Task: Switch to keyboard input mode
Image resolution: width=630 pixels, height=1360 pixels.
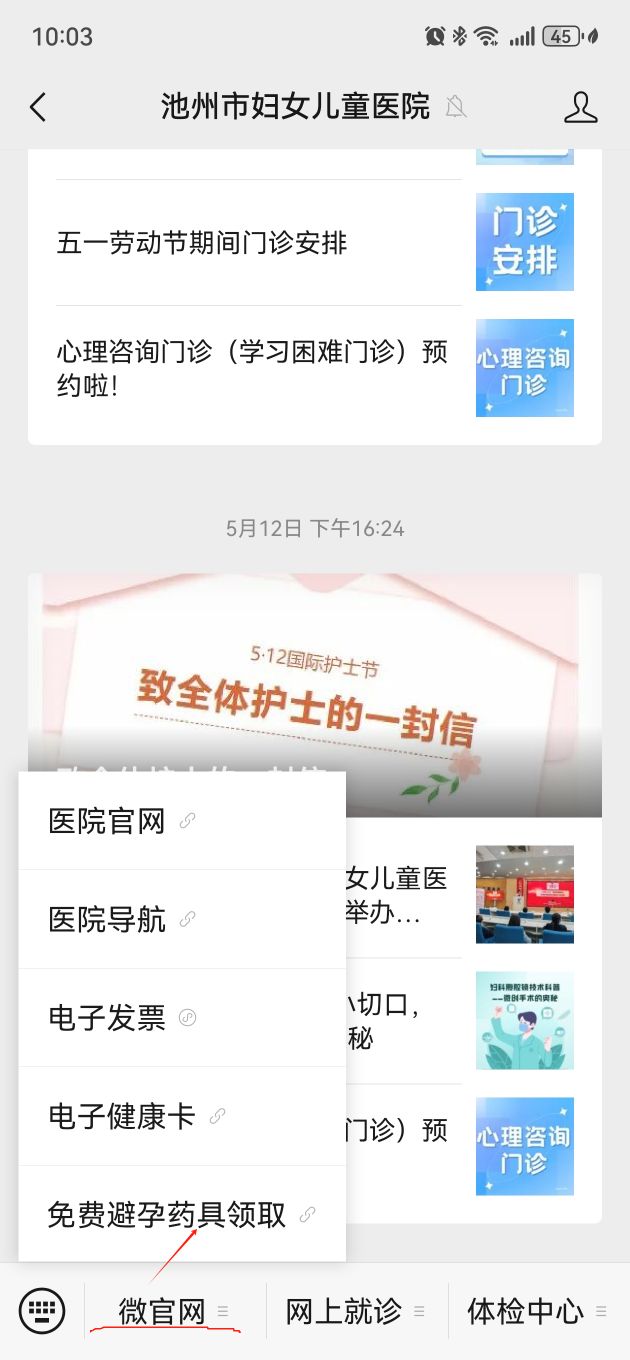Action: coord(42,1310)
